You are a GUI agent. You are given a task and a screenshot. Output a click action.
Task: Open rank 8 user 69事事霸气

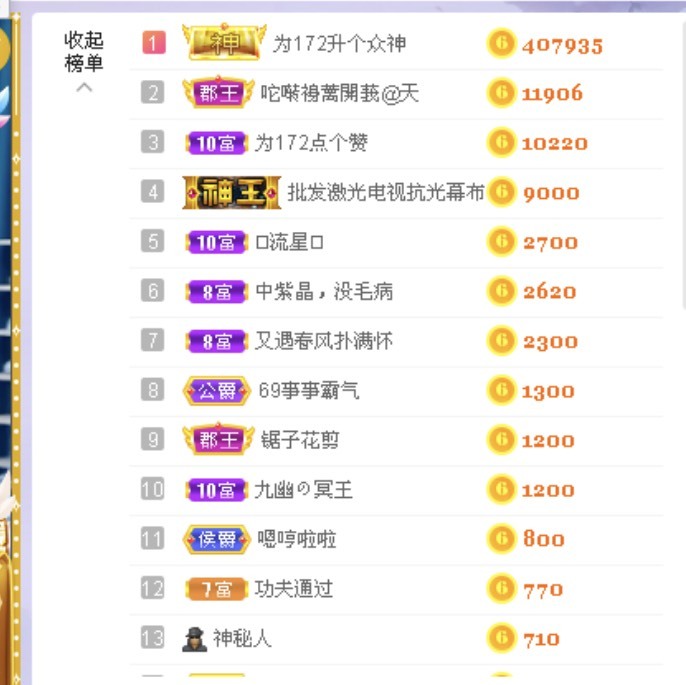tap(308, 390)
